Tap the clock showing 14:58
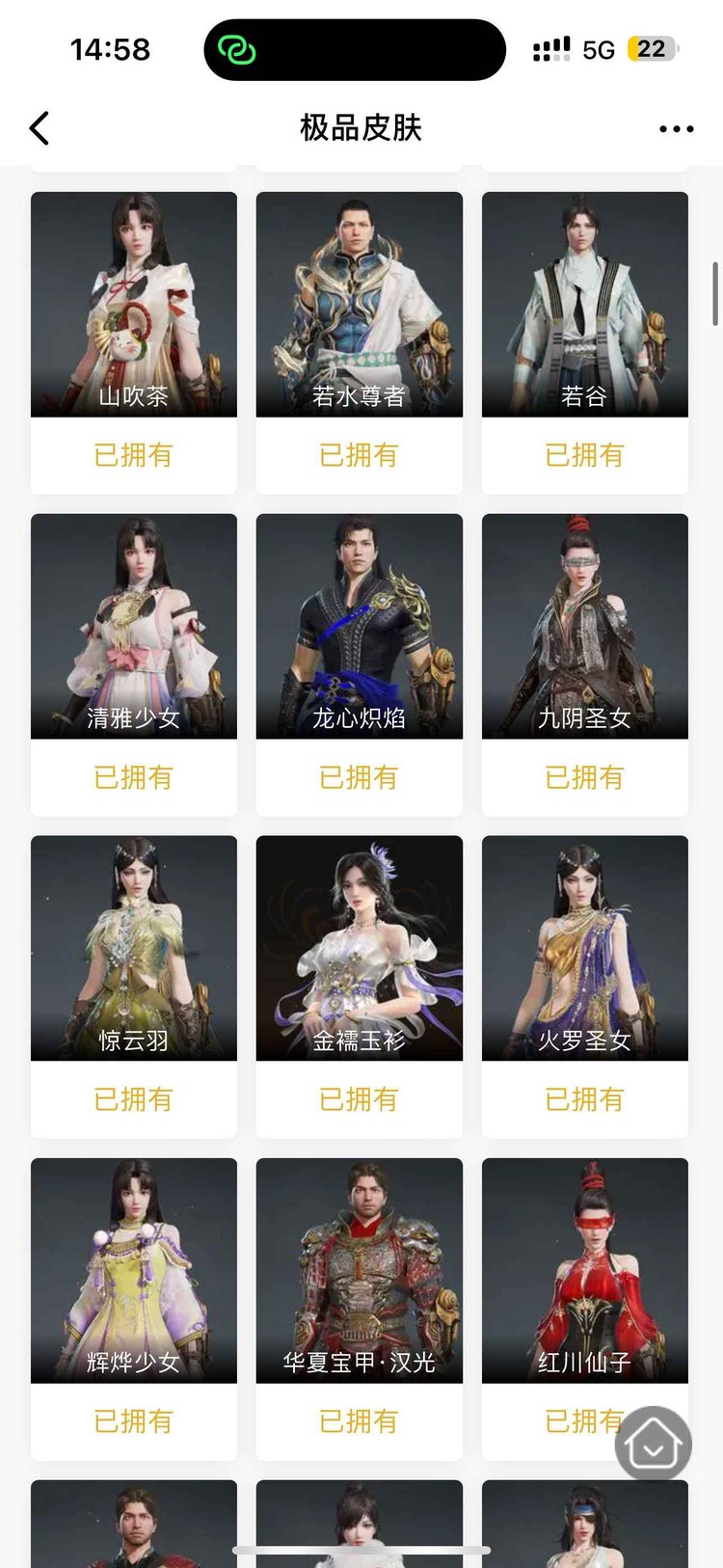 coord(110,47)
